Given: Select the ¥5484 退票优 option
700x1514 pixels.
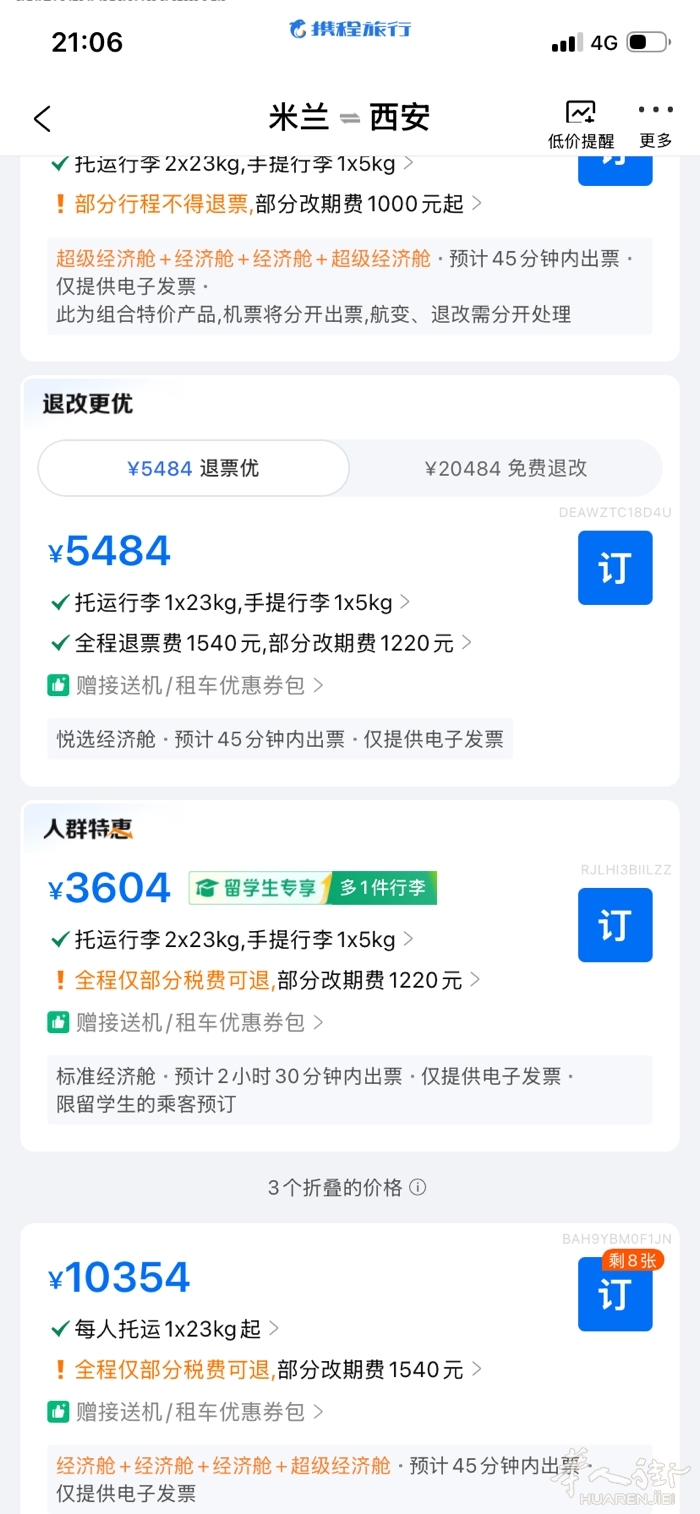Looking at the screenshot, I should [x=193, y=468].
